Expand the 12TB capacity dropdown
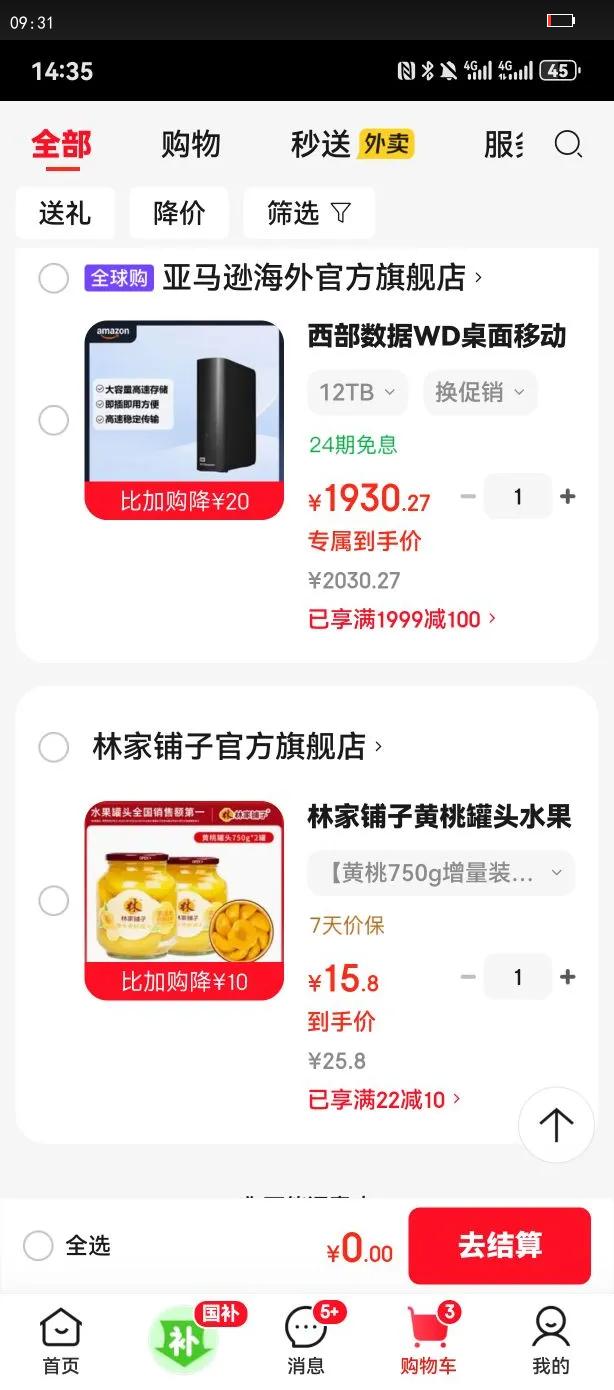The height and width of the screenshot is (1390, 614). (358, 392)
